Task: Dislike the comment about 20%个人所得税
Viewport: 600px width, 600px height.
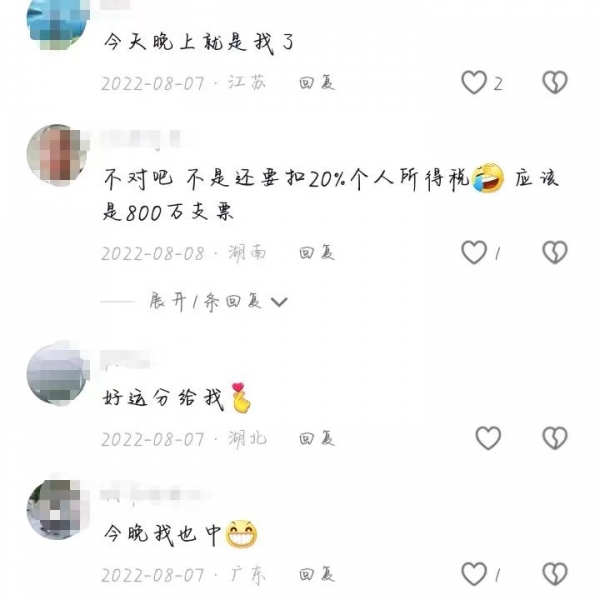Action: (x=555, y=252)
